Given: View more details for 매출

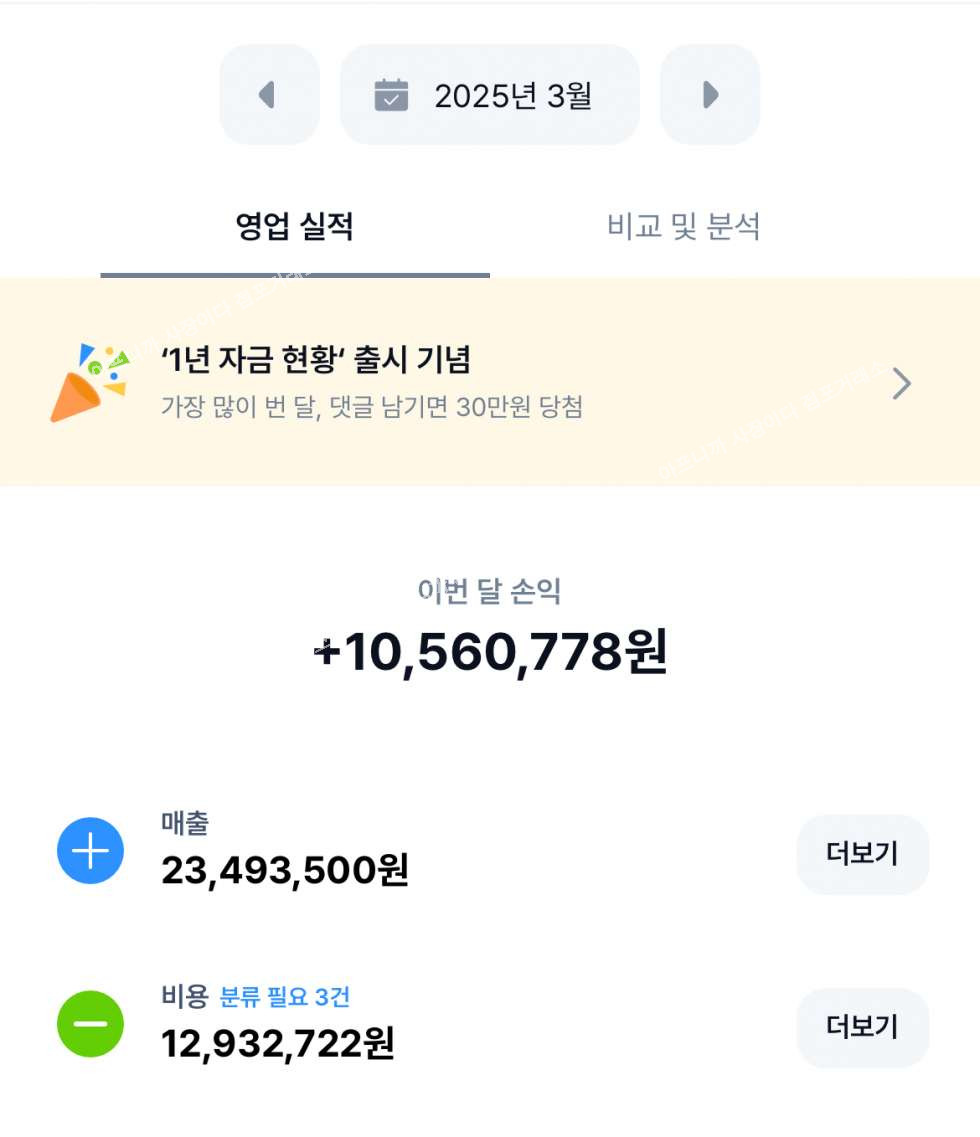Looking at the screenshot, I should (862, 854).
